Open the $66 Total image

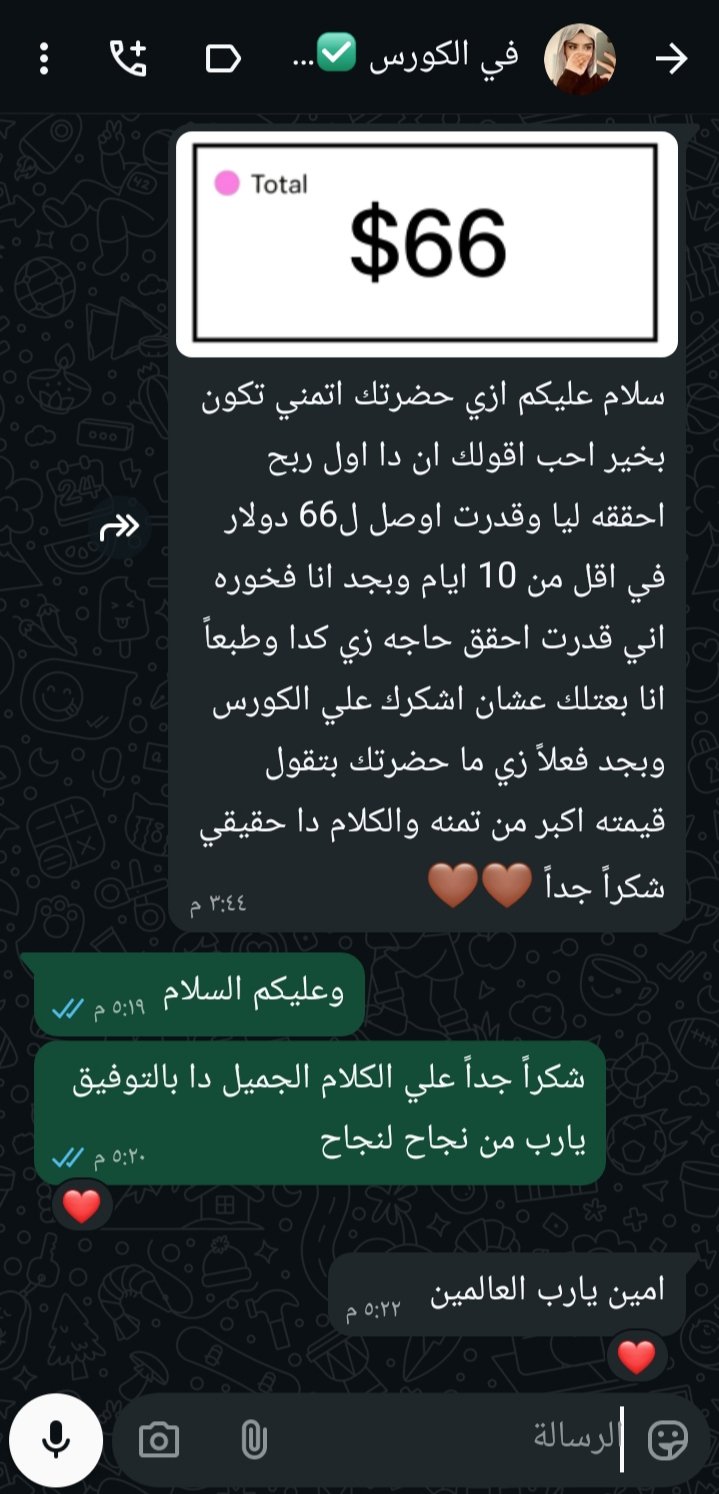point(426,243)
